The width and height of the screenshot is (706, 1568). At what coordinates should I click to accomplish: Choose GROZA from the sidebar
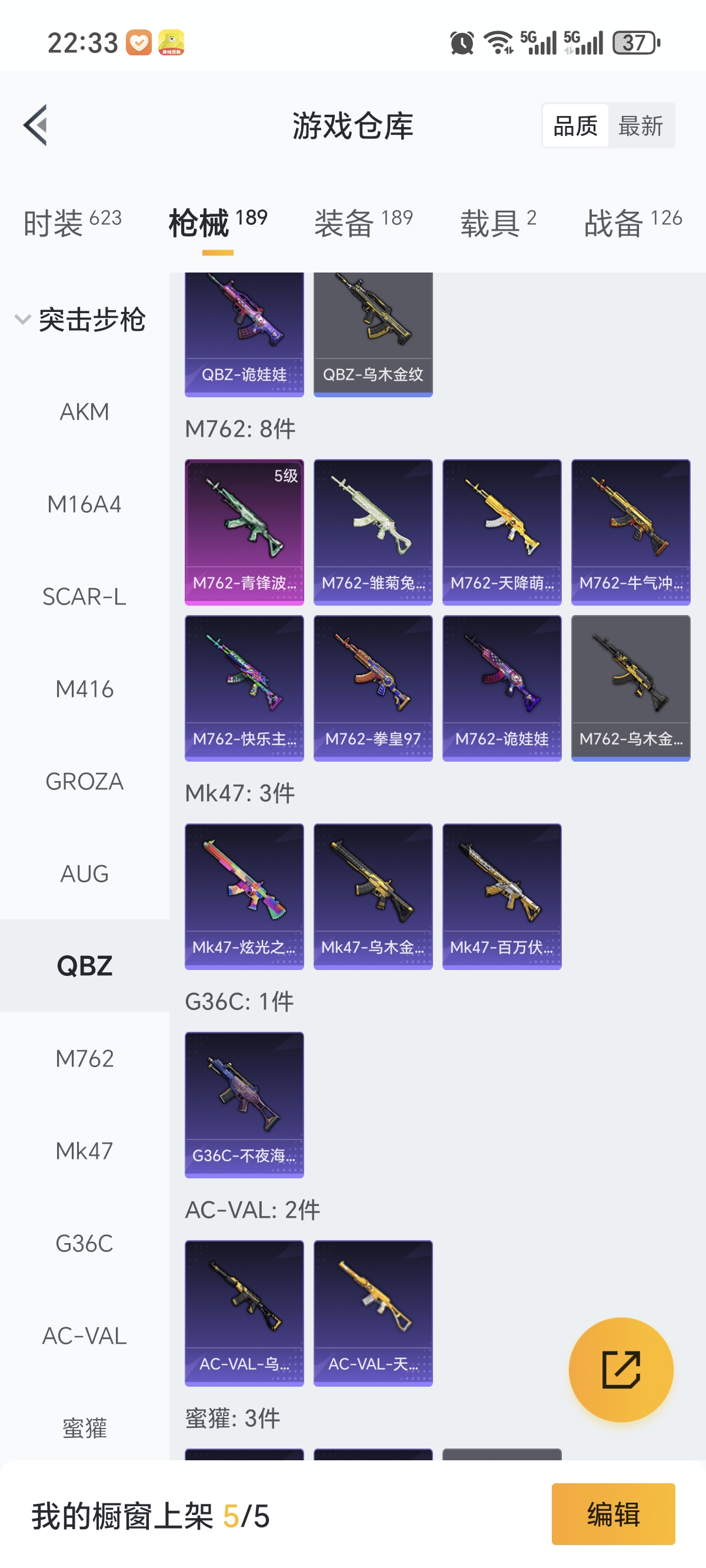pos(85,782)
